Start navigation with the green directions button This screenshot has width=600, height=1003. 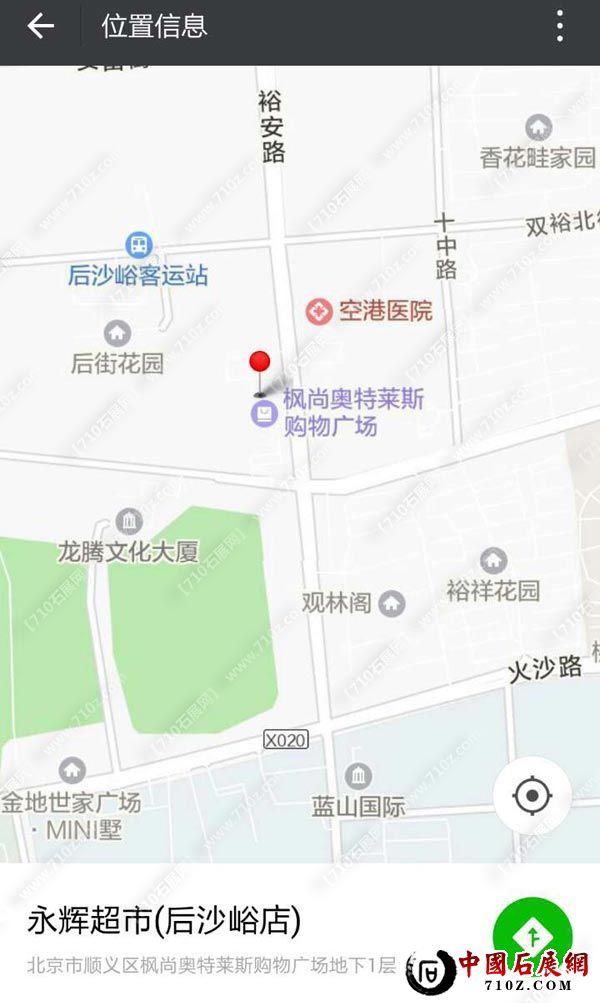[533, 936]
